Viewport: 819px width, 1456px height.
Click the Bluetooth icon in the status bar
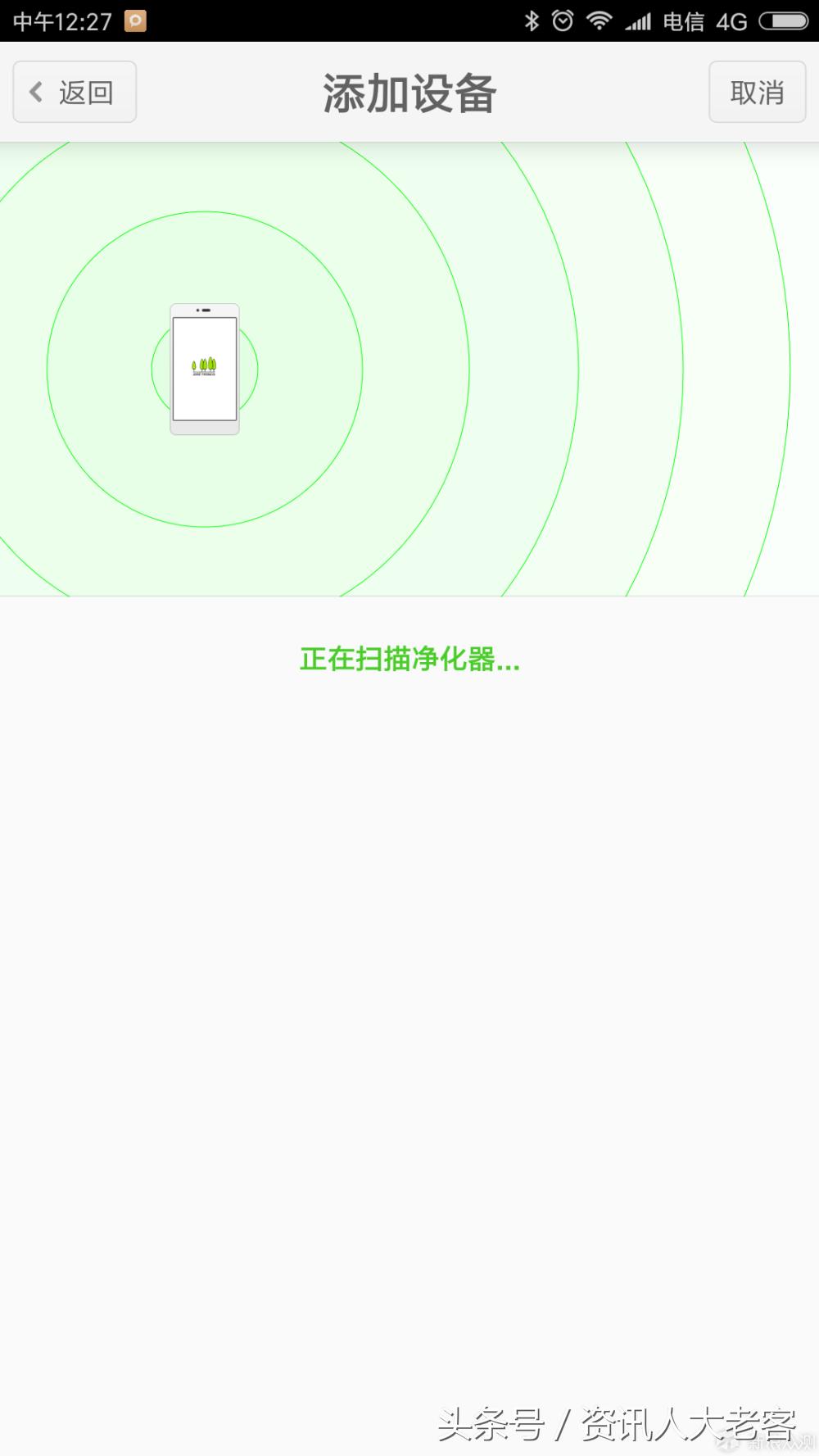(x=532, y=20)
